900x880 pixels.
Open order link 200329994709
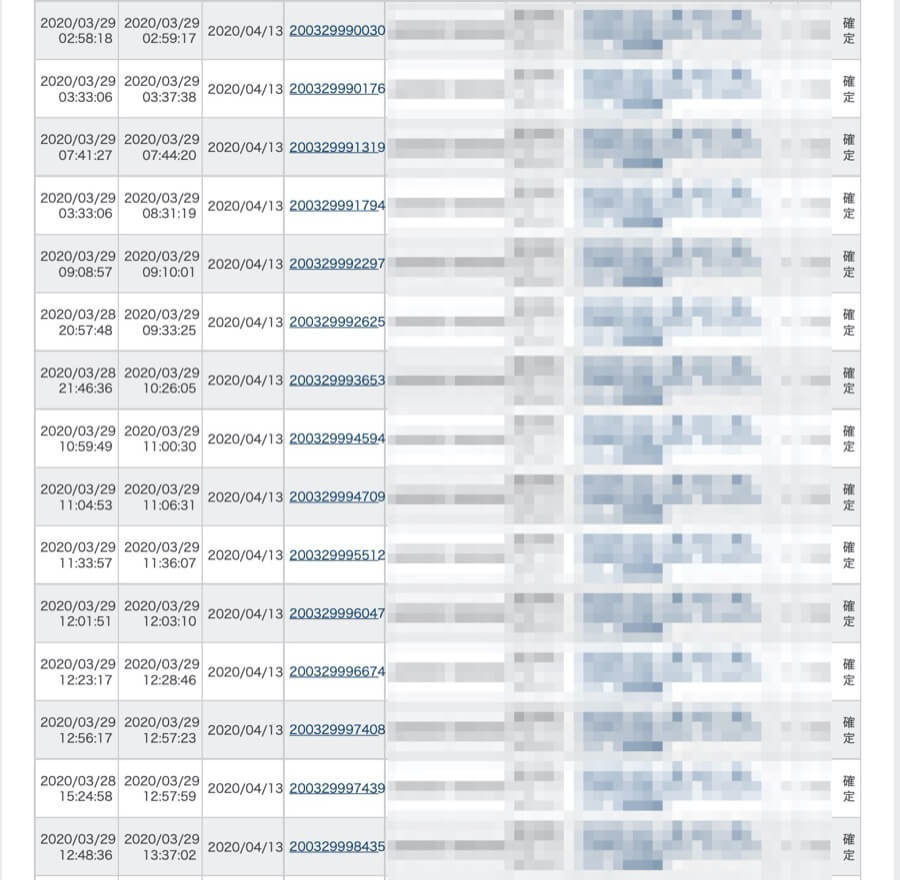click(337, 497)
